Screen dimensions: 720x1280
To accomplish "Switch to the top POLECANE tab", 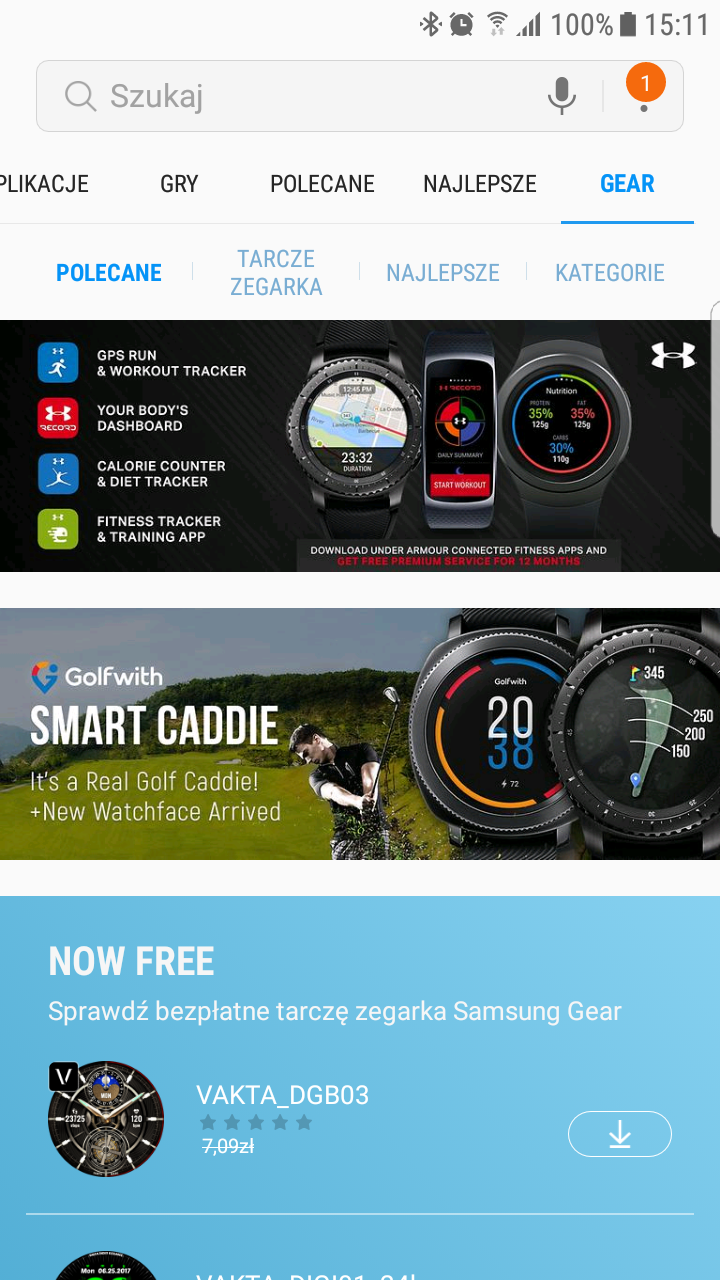I will click(x=322, y=184).
